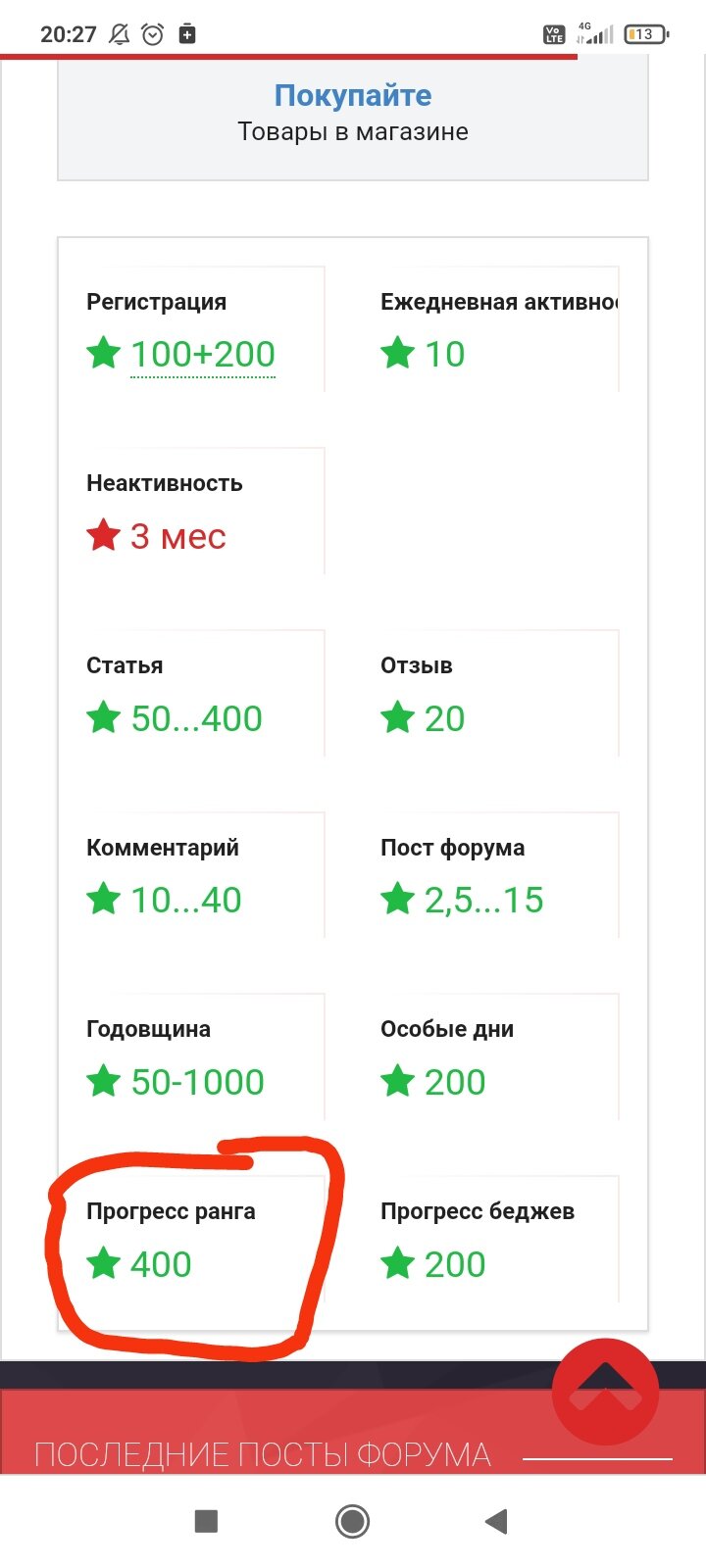Go back with the system back button
The height and width of the screenshot is (1568, 706).
[x=496, y=1521]
